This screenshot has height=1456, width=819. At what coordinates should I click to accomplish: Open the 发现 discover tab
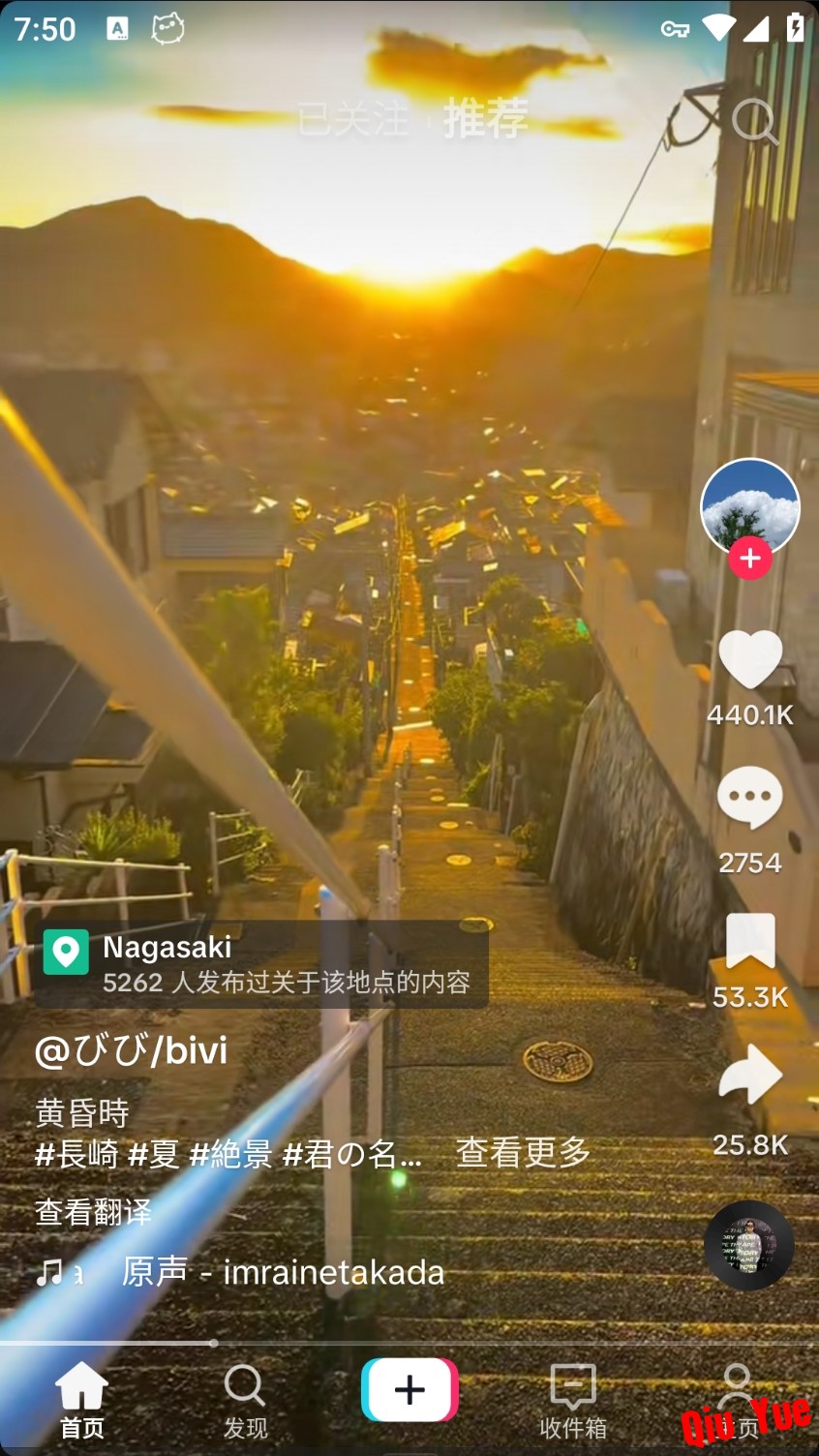click(245, 1400)
